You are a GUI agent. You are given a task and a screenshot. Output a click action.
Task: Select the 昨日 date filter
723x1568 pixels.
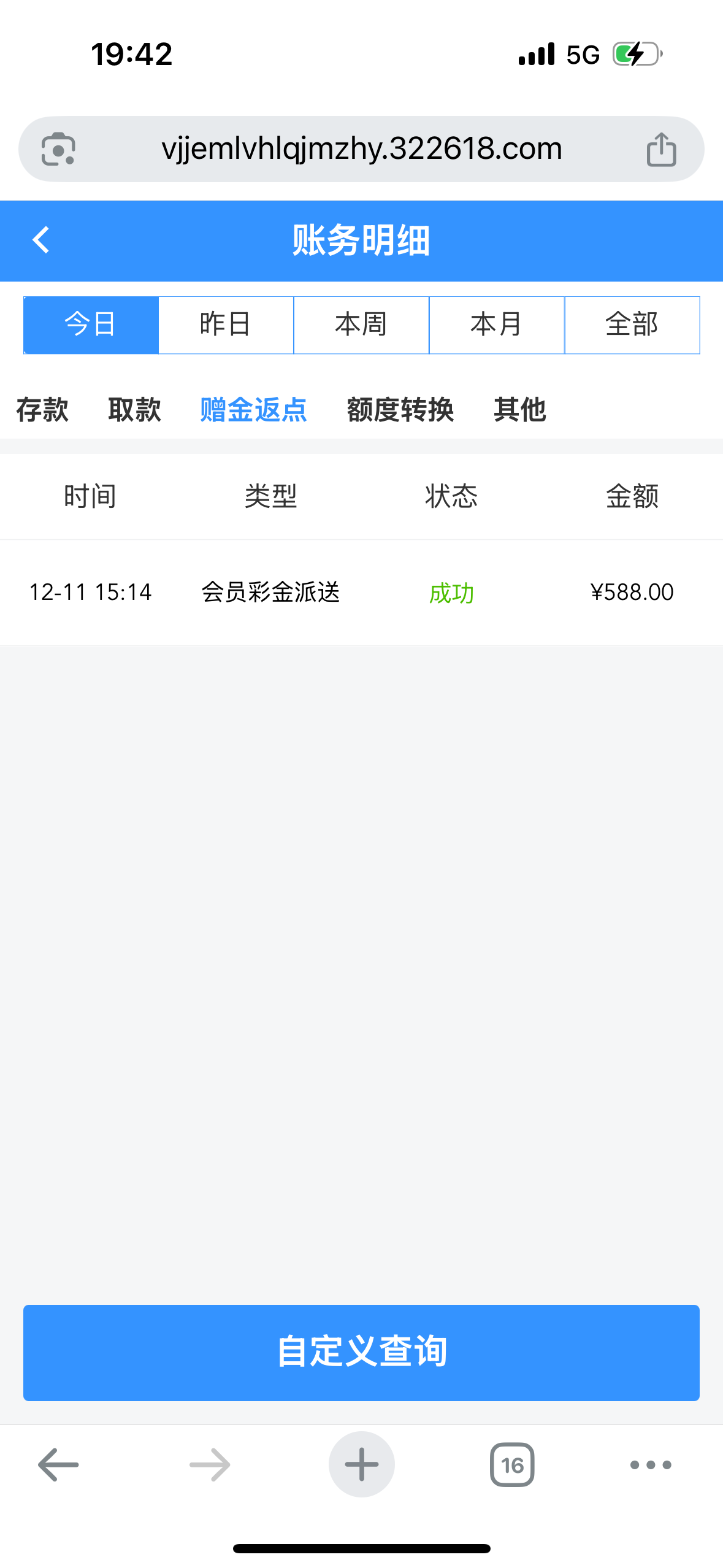pyautogui.click(x=226, y=325)
